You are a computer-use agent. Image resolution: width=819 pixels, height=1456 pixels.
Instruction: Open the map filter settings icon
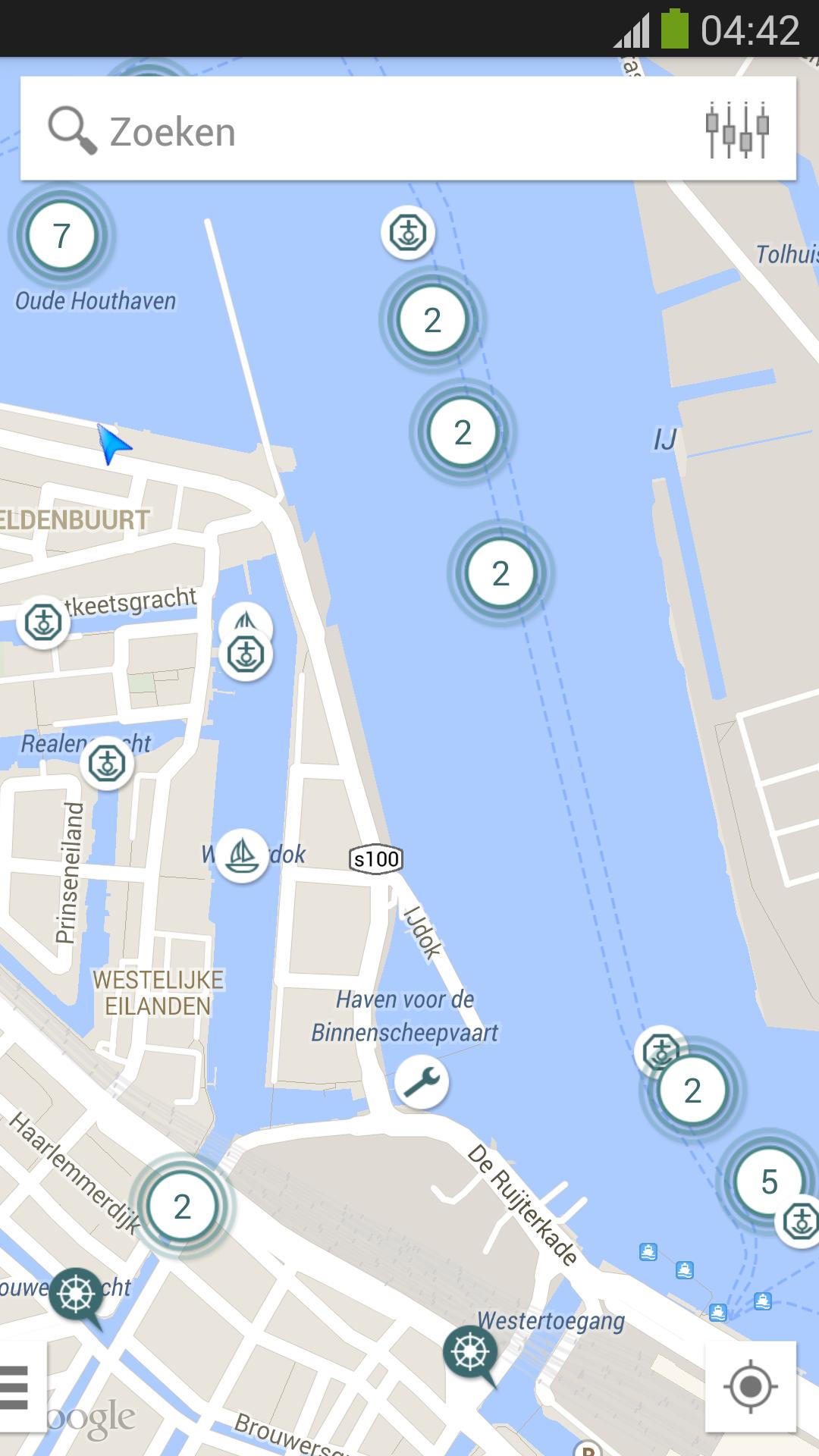coord(736,129)
